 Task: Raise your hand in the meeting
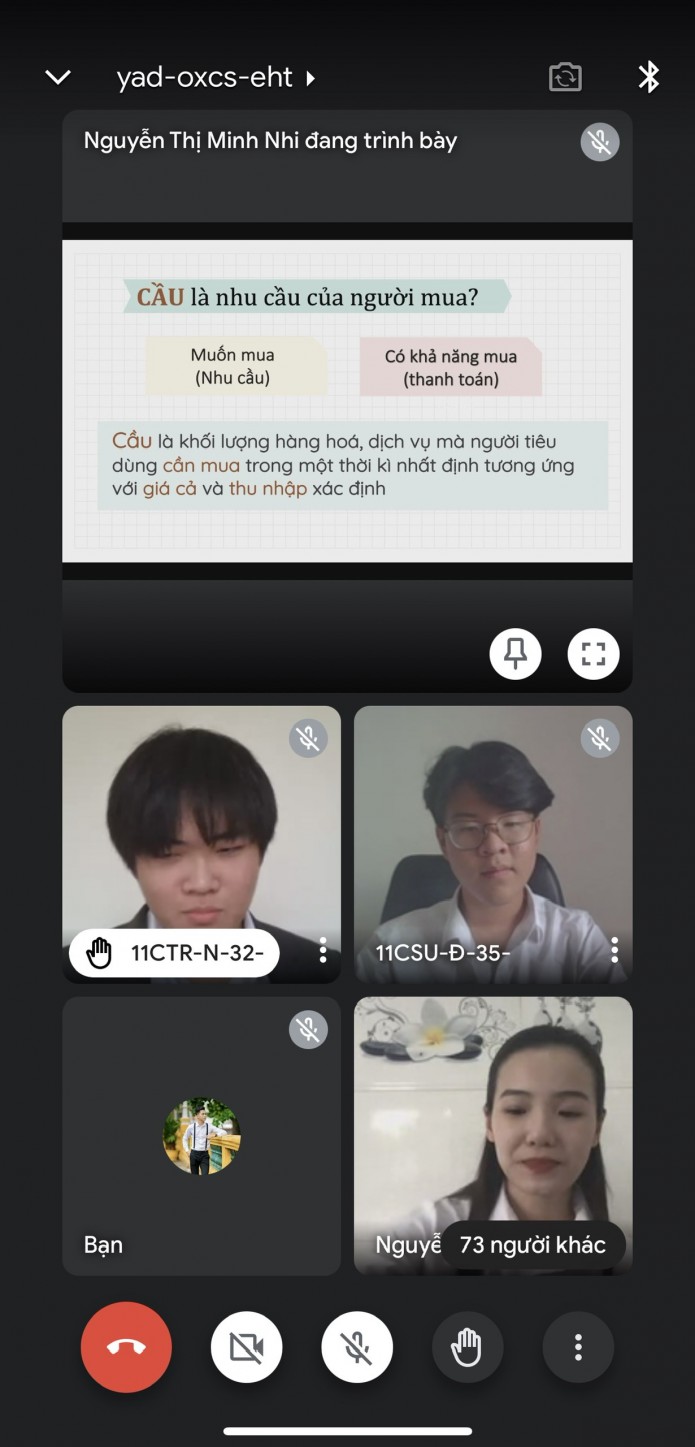point(467,1347)
